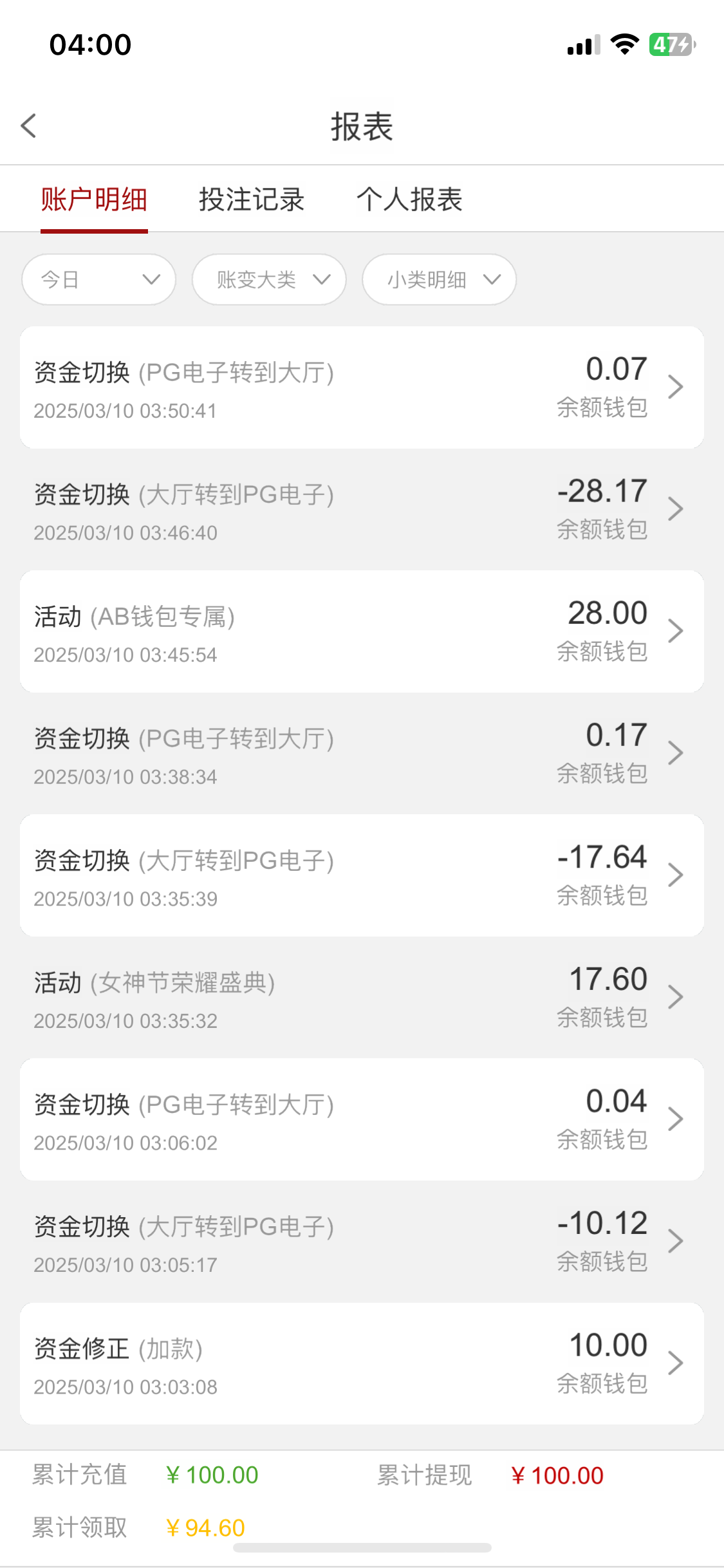724x1568 pixels.
Task: Open the -10.12 transfer record
Action: (362, 1241)
